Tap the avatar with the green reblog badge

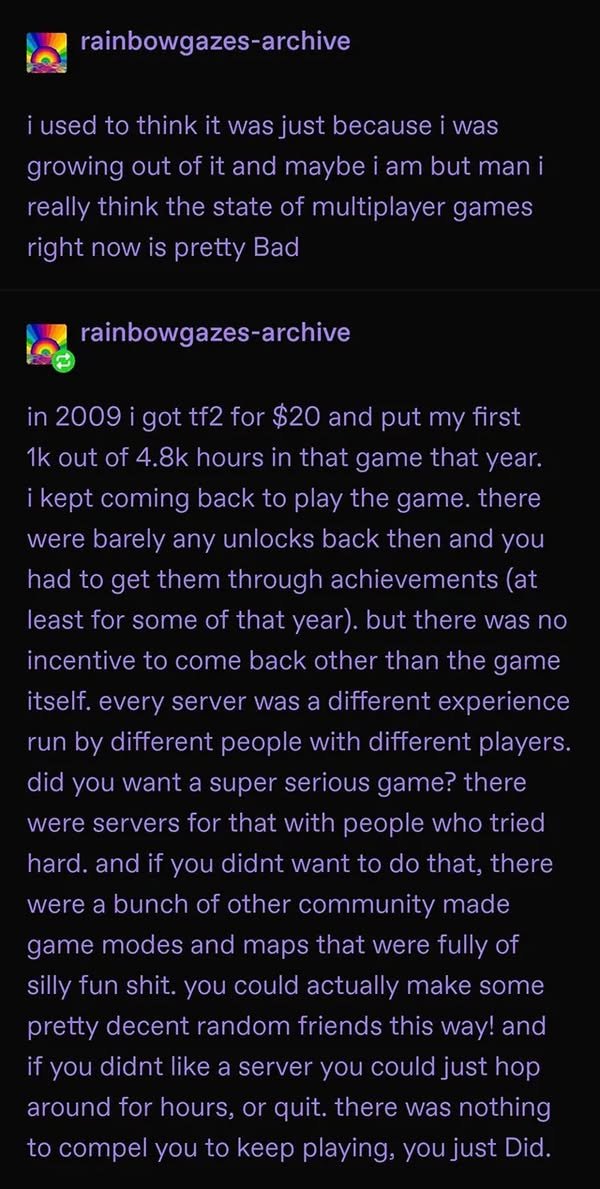pyautogui.click(x=46, y=343)
